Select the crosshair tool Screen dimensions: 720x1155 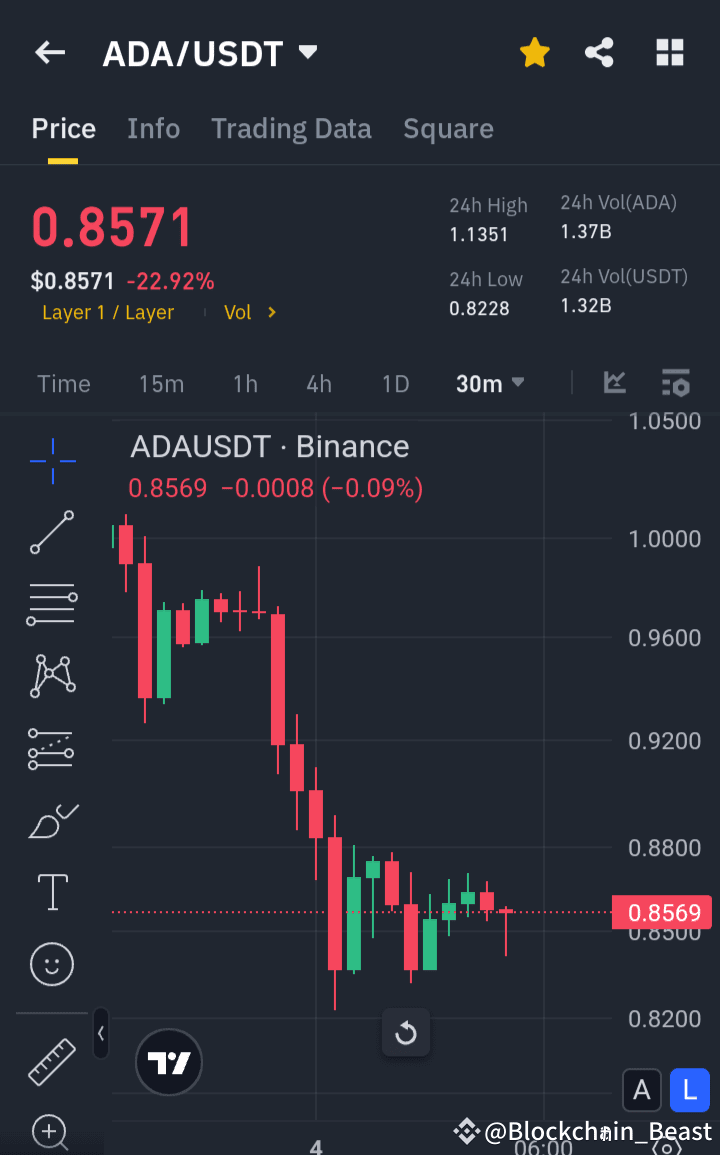(52, 460)
